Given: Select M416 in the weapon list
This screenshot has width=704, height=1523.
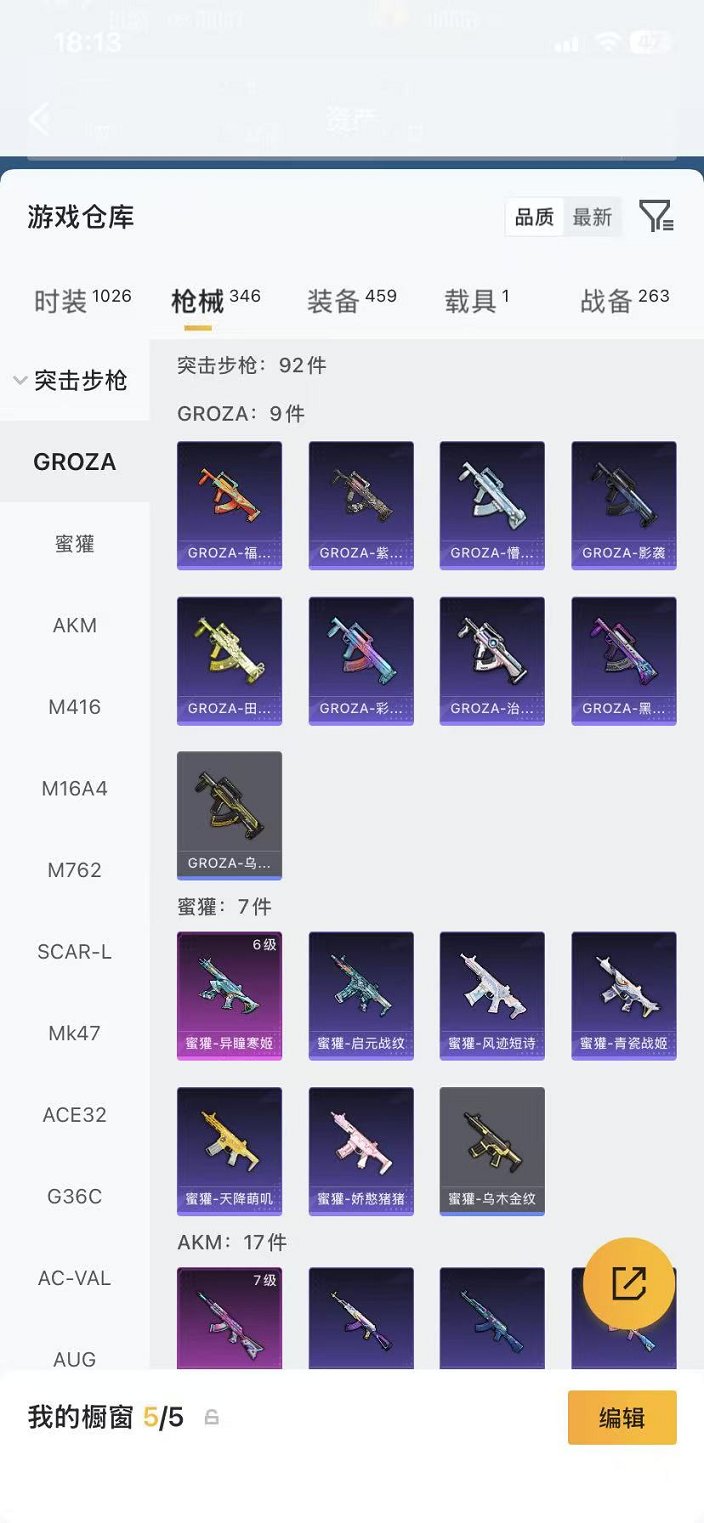Looking at the screenshot, I should (75, 707).
